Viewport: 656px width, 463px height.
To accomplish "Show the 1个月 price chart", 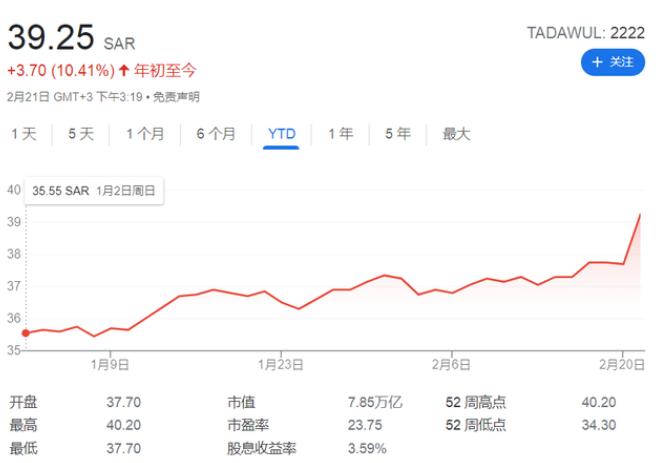I will 145,134.
